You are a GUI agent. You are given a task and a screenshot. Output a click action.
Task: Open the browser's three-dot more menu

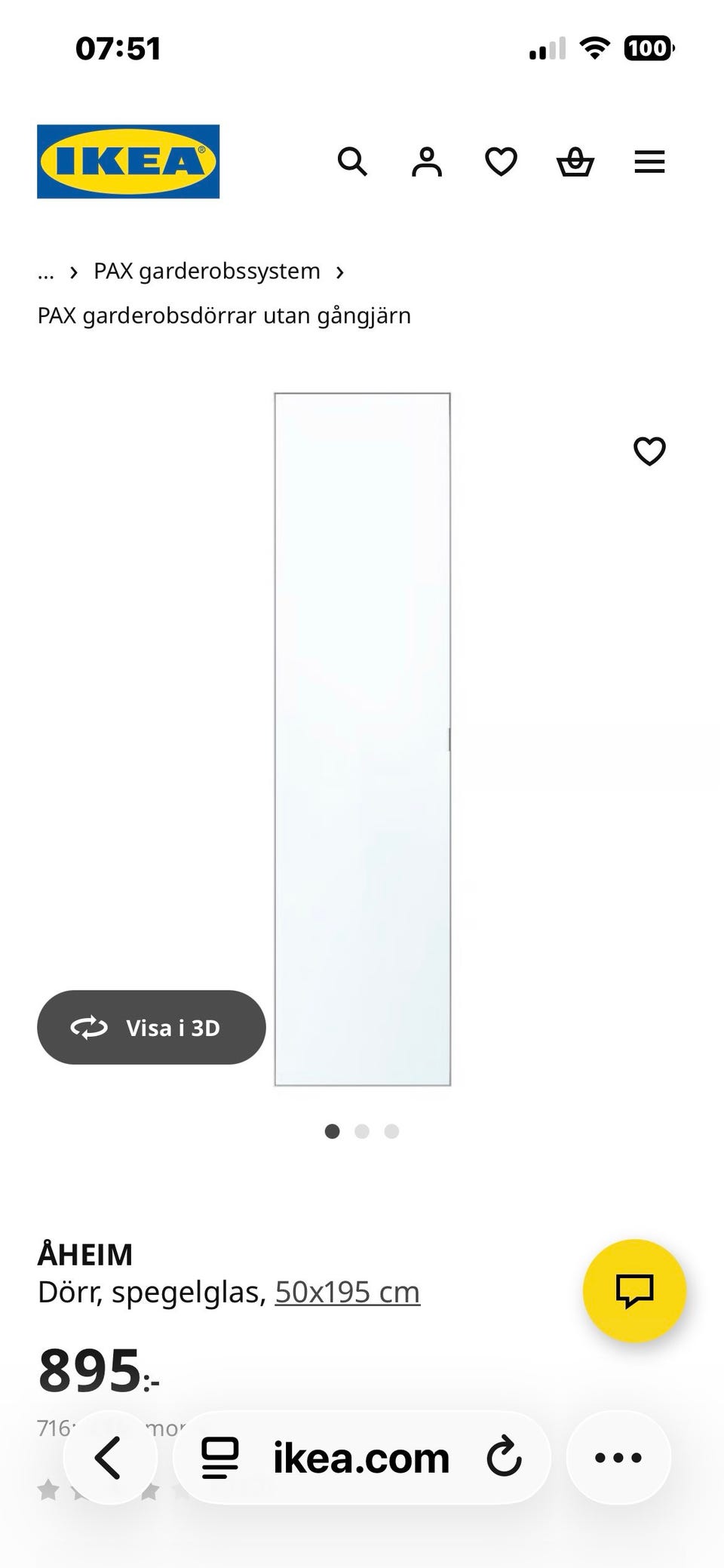click(618, 1457)
